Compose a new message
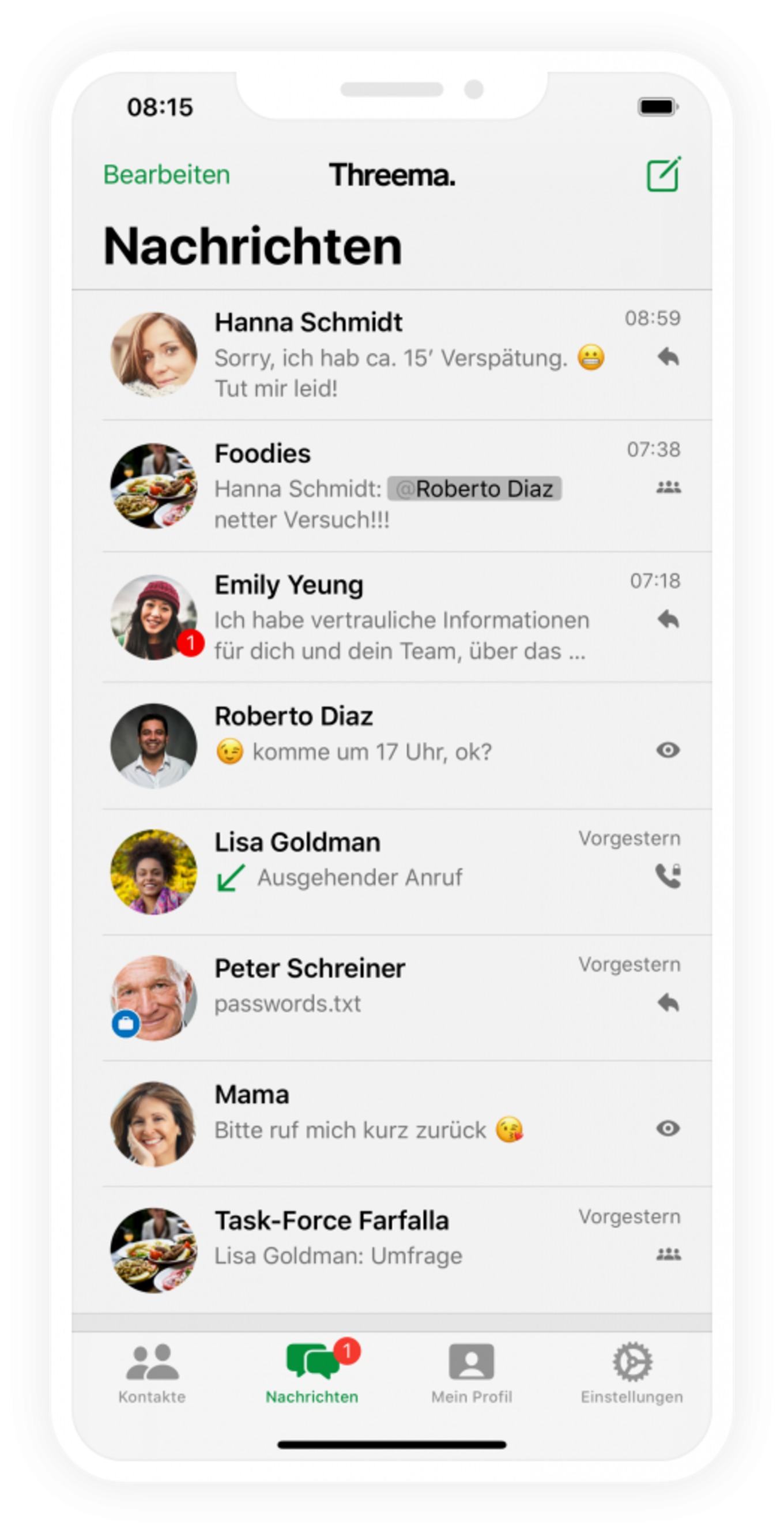 pos(664,174)
